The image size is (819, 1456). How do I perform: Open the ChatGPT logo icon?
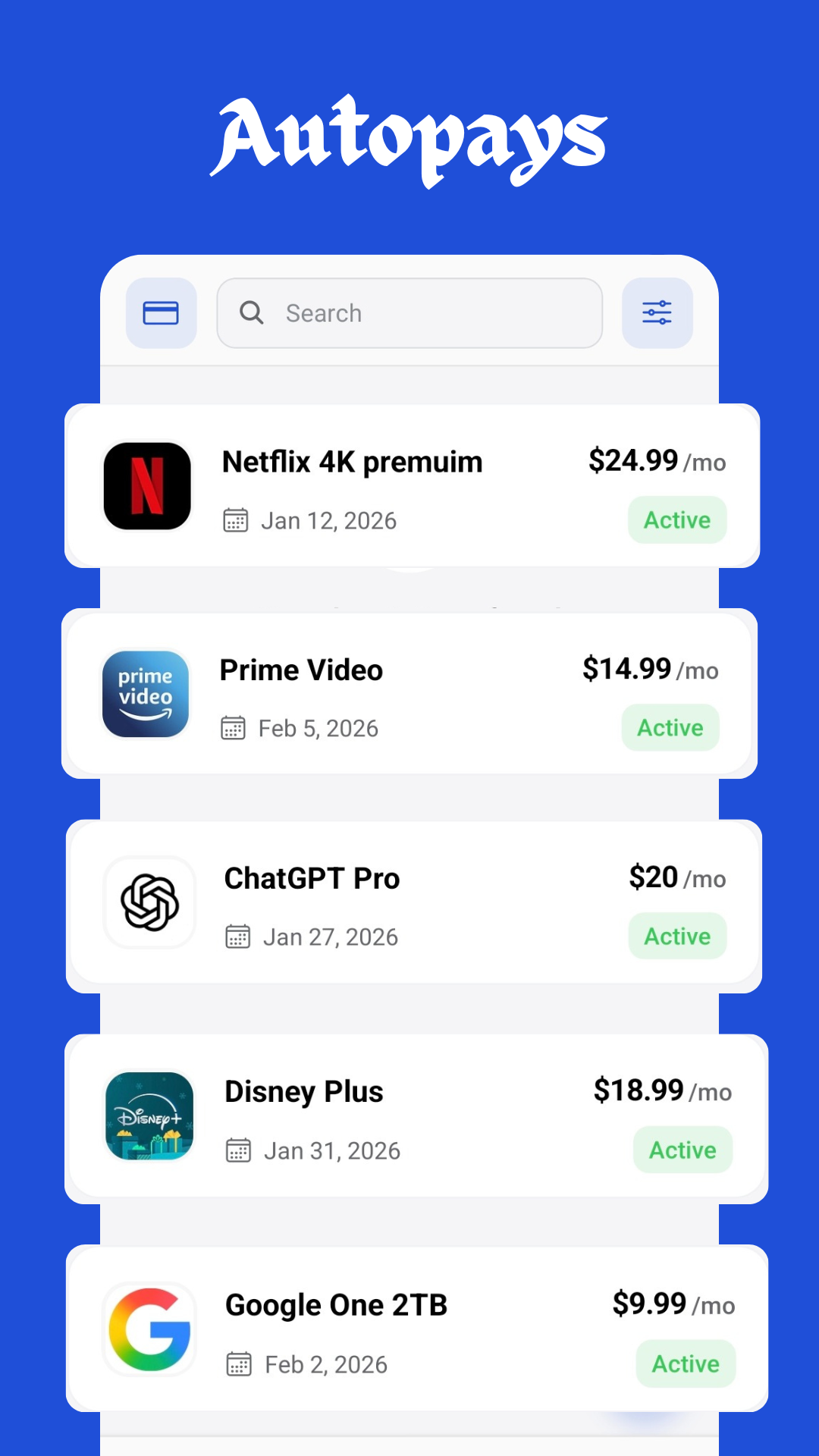pos(149,902)
